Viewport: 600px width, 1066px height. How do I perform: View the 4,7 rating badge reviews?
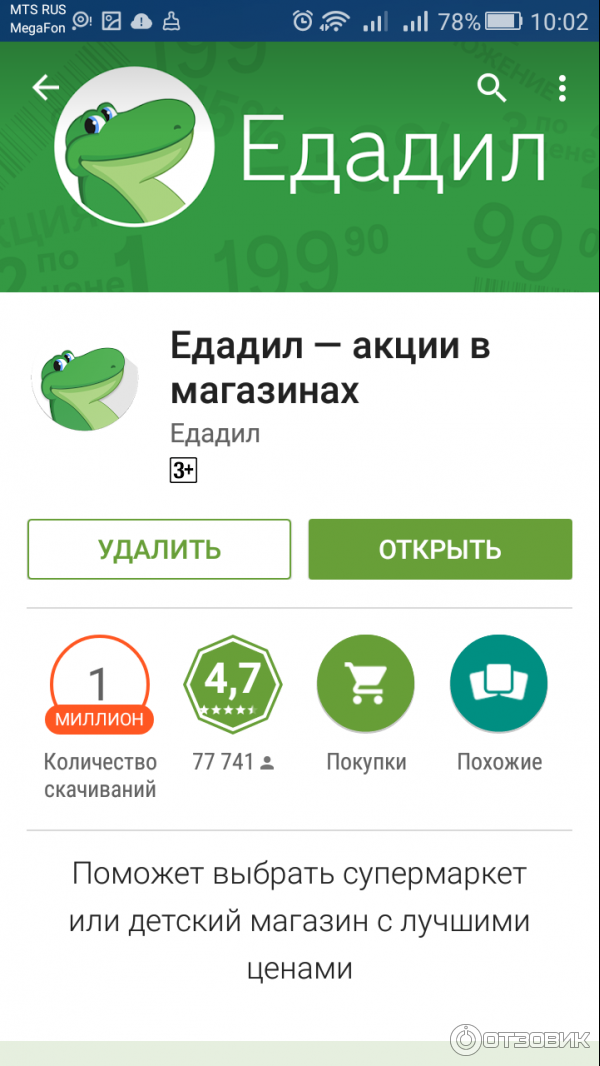(233, 684)
